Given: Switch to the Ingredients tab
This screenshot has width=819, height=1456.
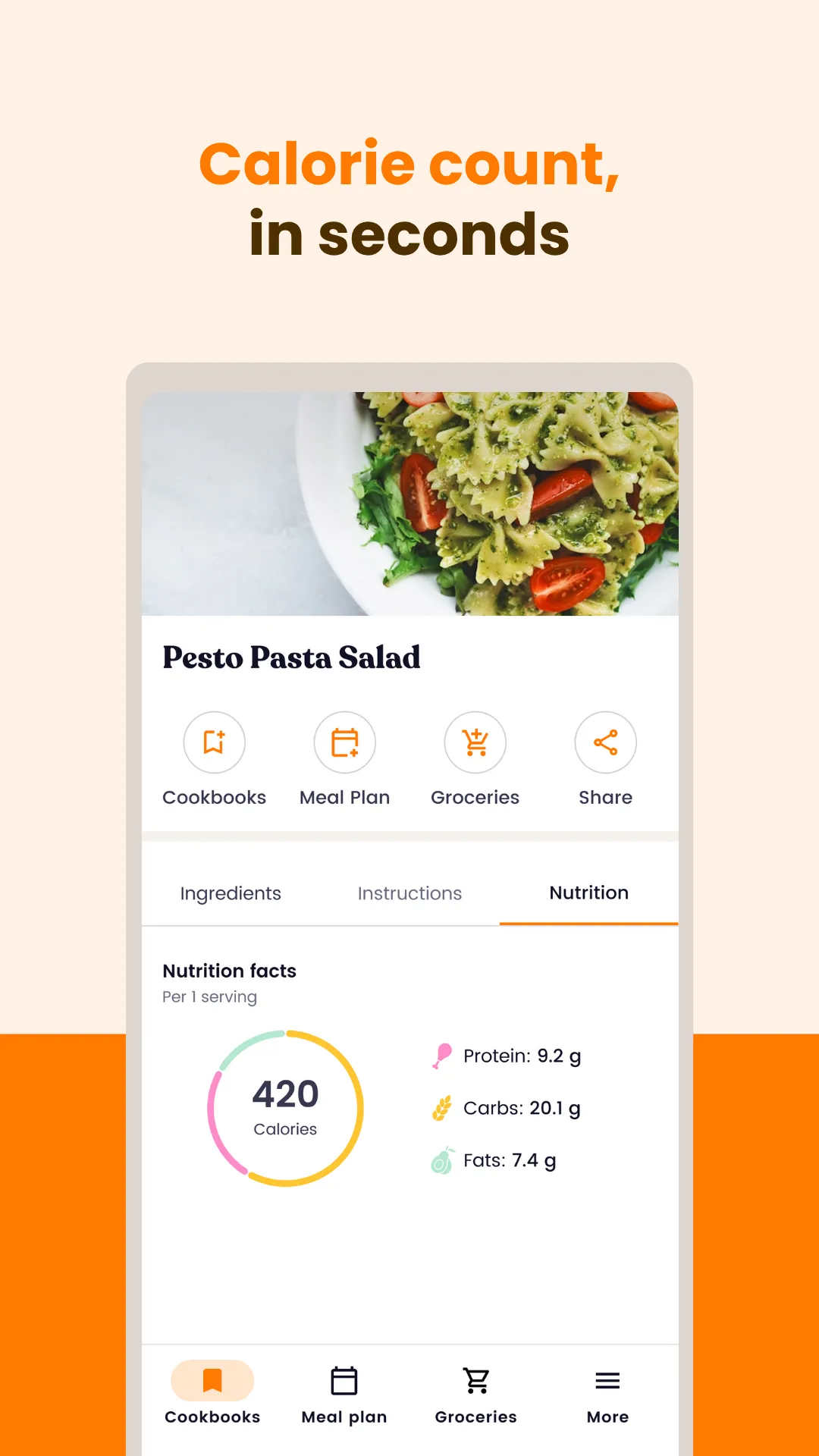Looking at the screenshot, I should (x=230, y=893).
